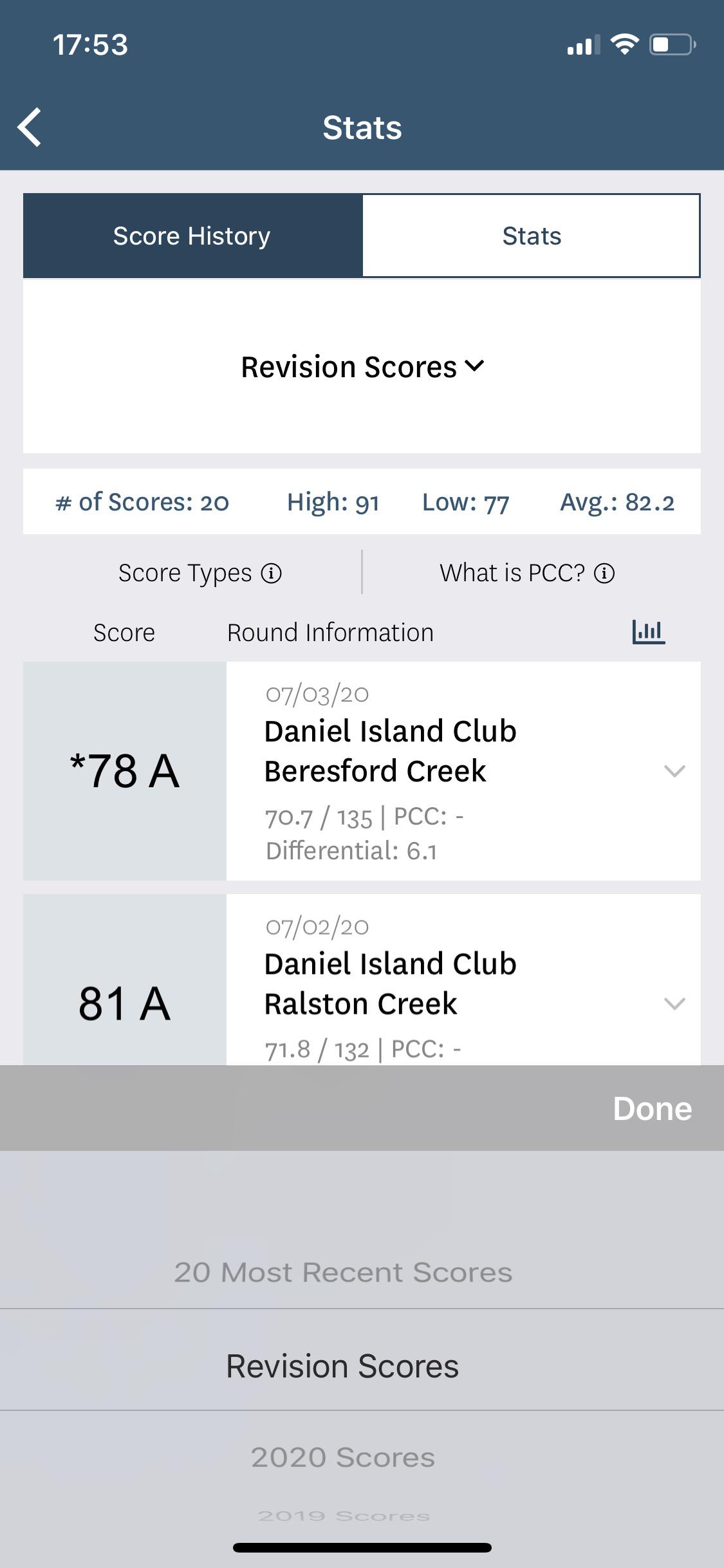Screen dimensions: 724x1568
Task: Open the bar chart score graph view
Action: 648,631
